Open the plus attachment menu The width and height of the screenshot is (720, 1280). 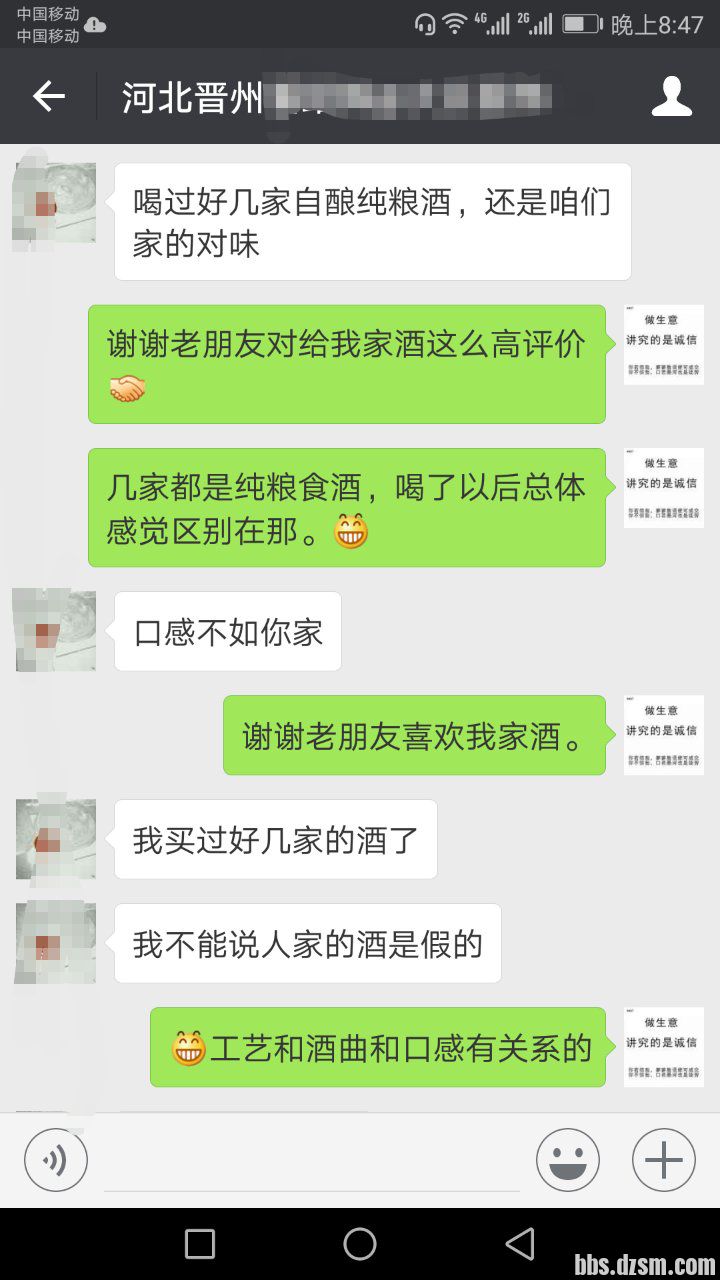[x=663, y=1160]
